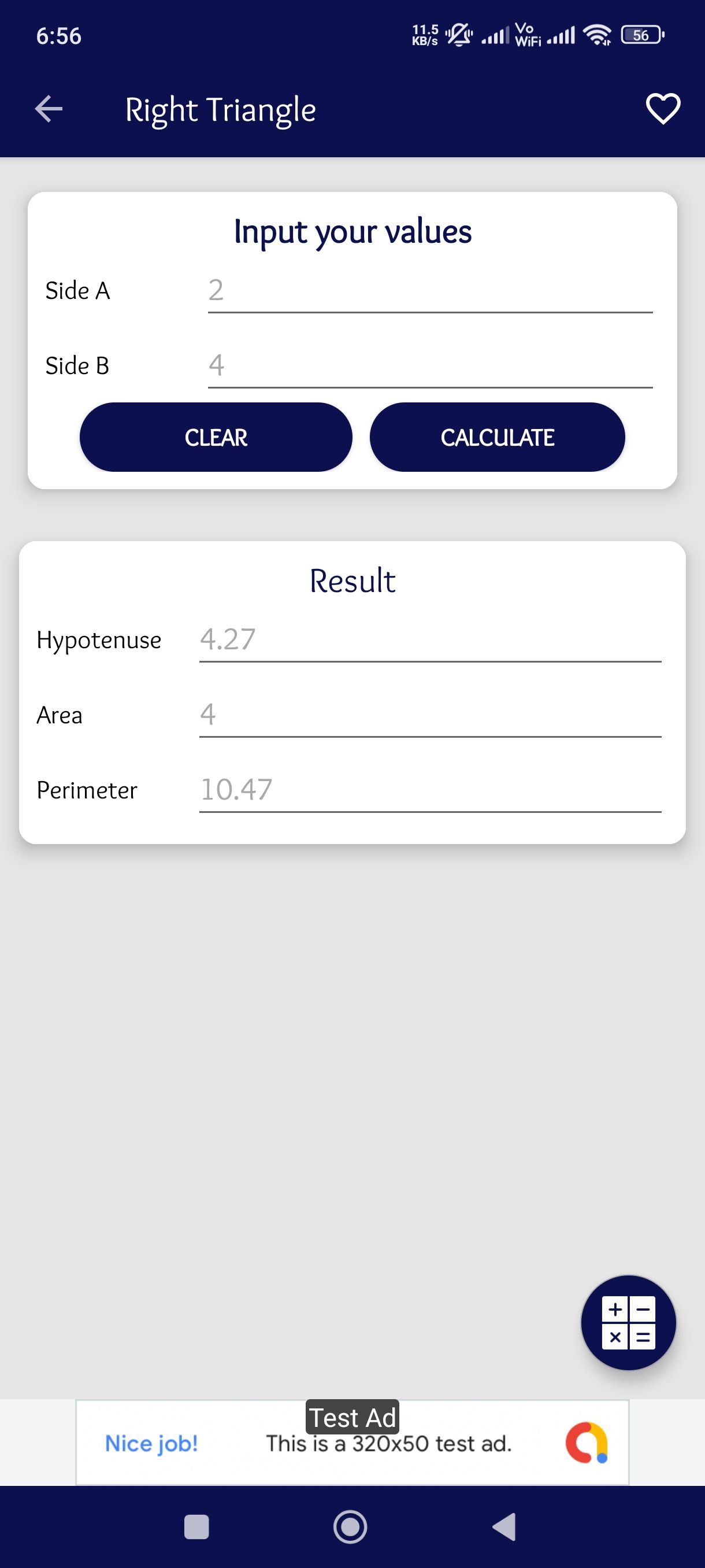
Task: Open recent apps from navigation bar
Action: tap(196, 1526)
